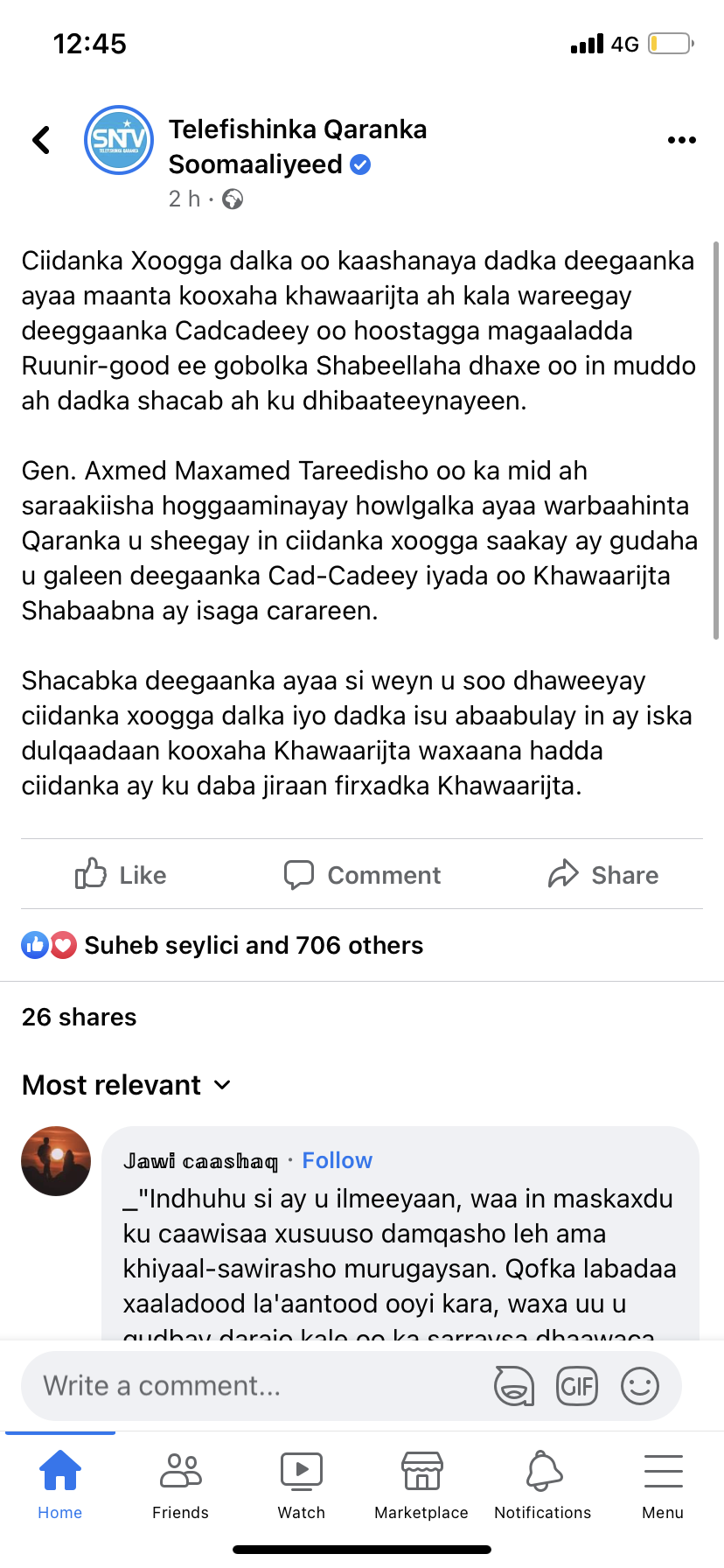Image resolution: width=724 pixels, height=1568 pixels.
Task: Switch to the Friends tab
Action: (x=180, y=1486)
